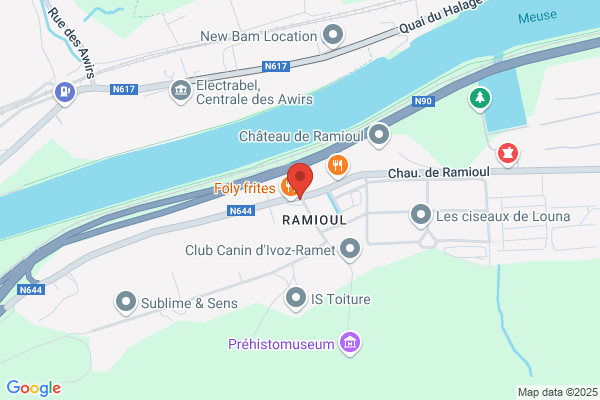Tap the Club Canin d'Ivoz-Ramet marker
Image resolution: width=600 pixels, height=400 pixels.
[x=350, y=250]
